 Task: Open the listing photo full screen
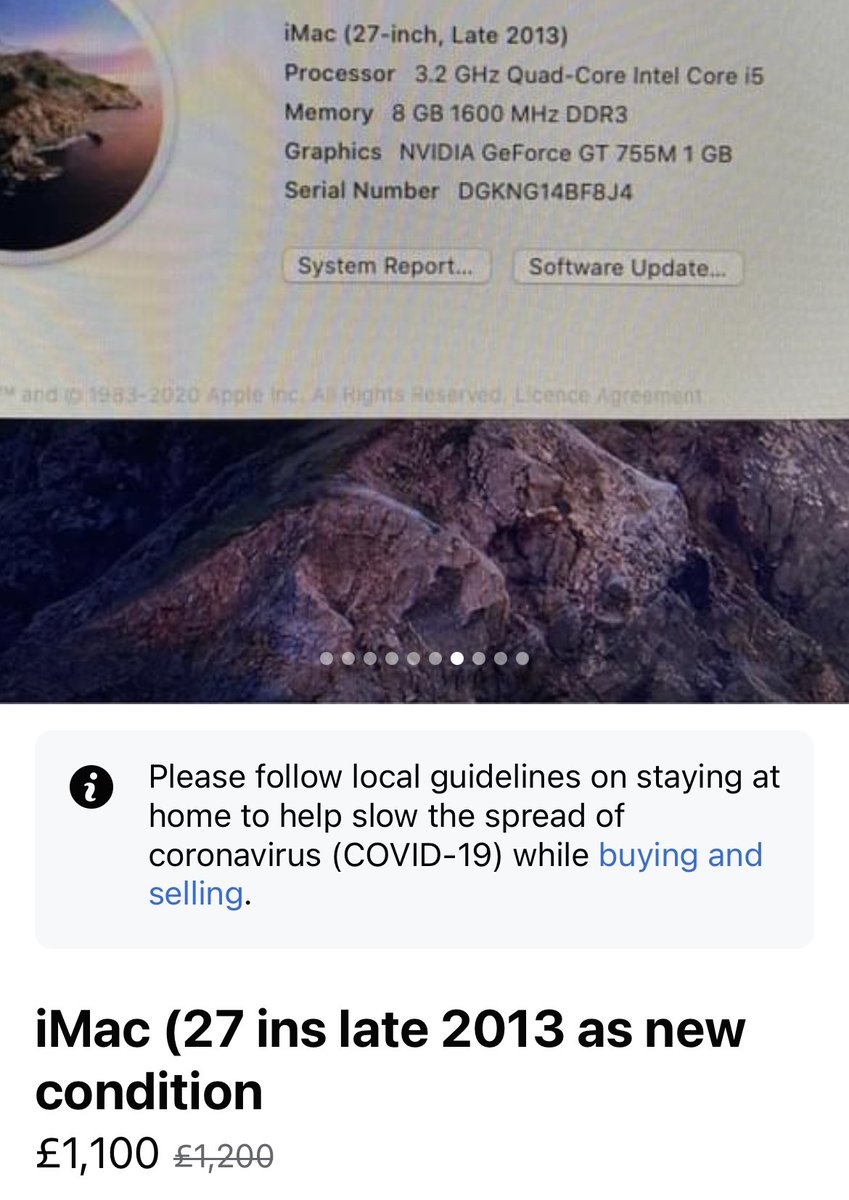click(x=424, y=350)
